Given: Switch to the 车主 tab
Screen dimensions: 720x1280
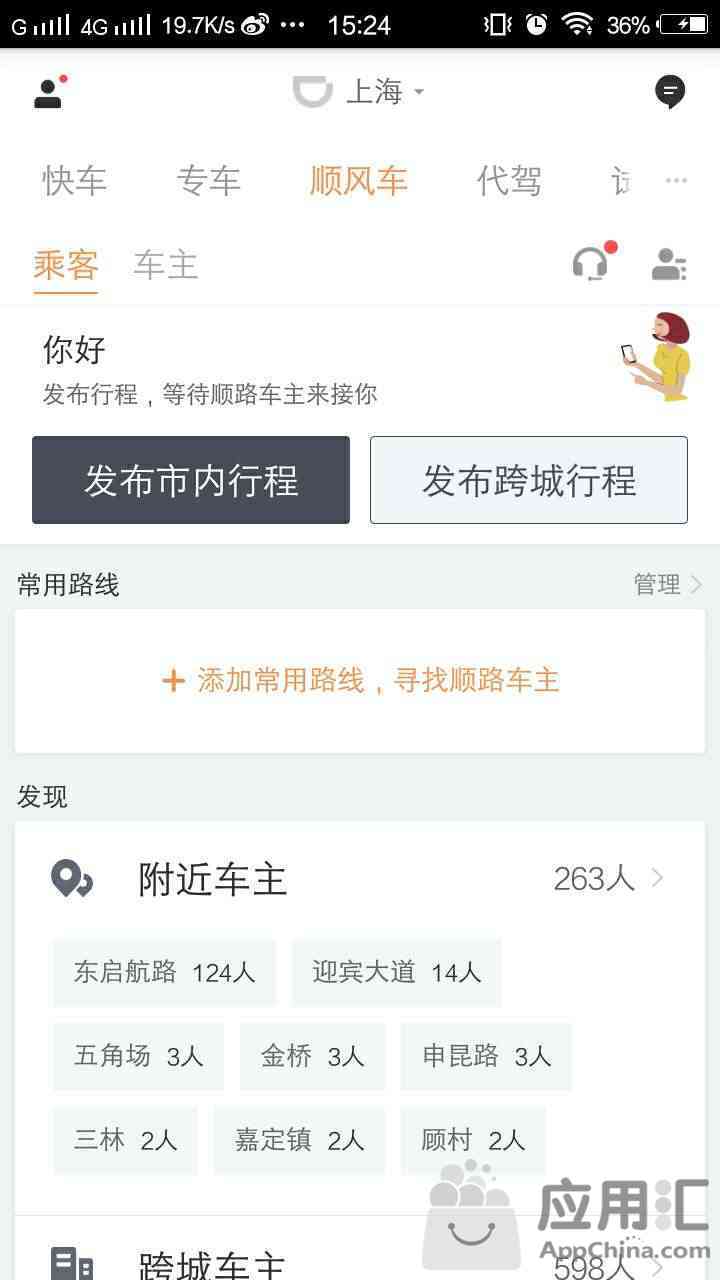Looking at the screenshot, I should pyautogui.click(x=166, y=266).
